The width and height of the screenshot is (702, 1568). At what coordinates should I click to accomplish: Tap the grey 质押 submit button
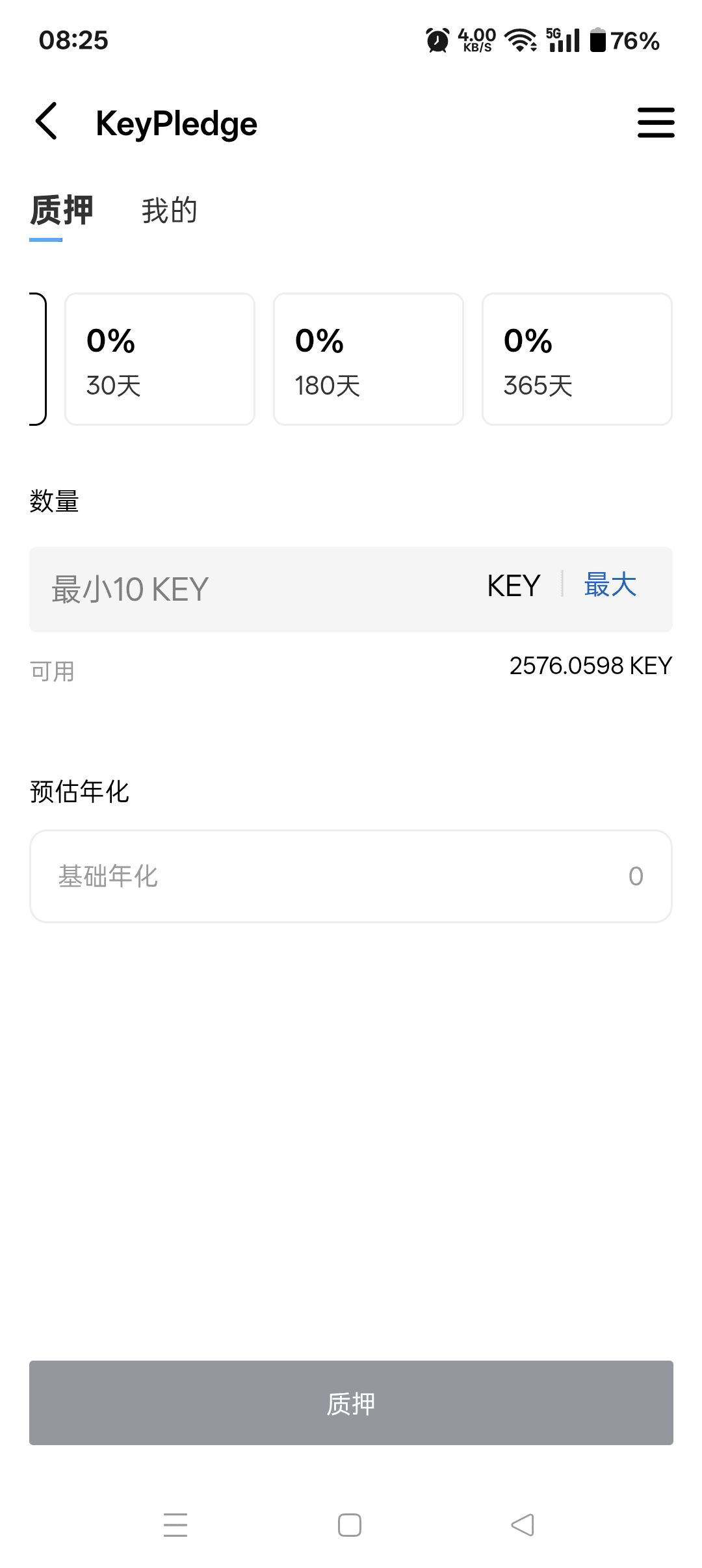point(351,1403)
